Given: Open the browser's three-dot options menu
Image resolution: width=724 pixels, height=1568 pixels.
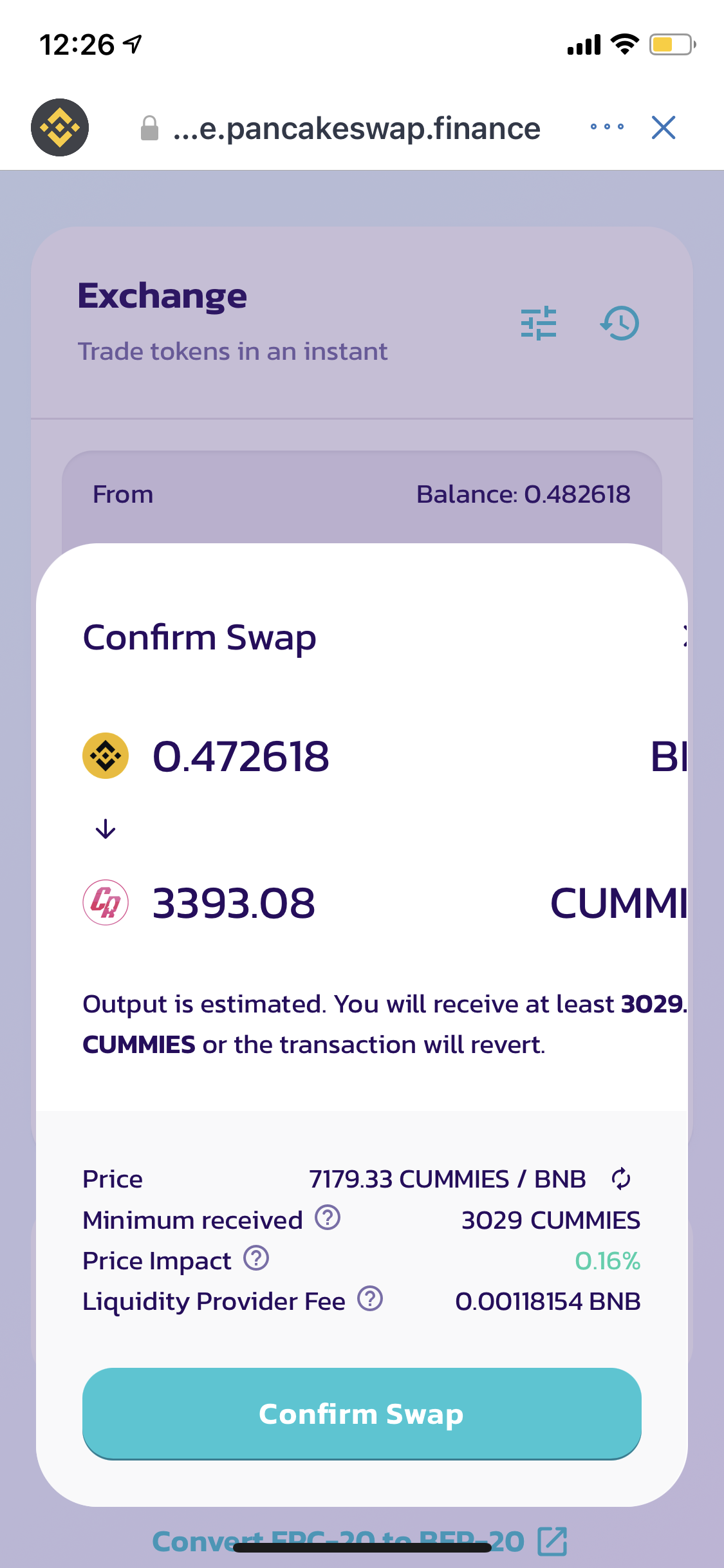Looking at the screenshot, I should coord(607,127).
